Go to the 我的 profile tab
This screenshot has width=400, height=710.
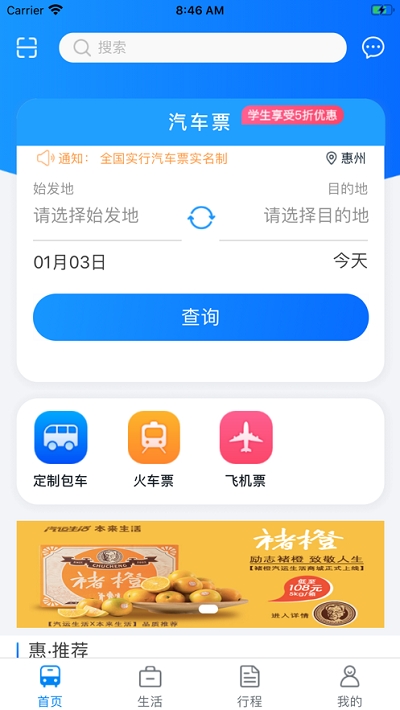tap(350, 686)
